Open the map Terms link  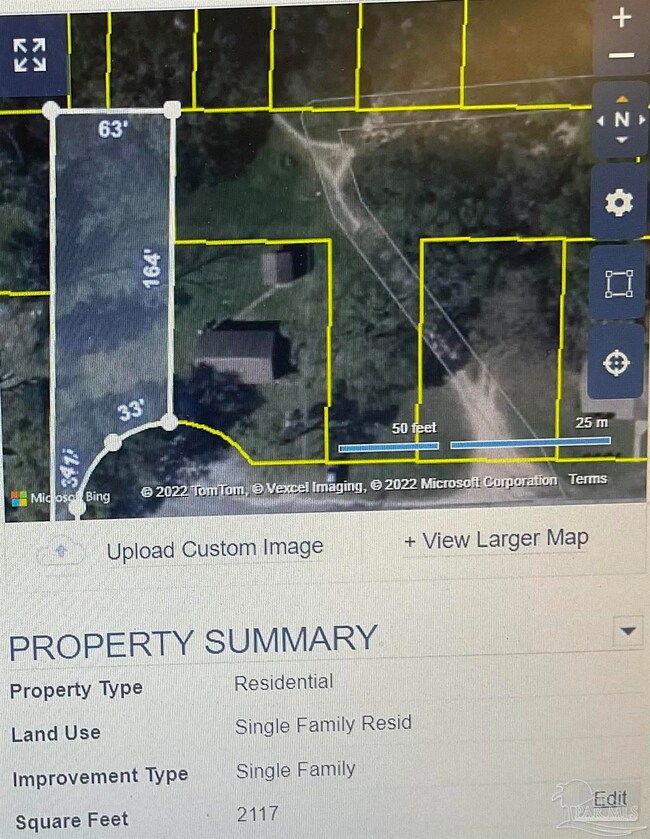point(587,479)
